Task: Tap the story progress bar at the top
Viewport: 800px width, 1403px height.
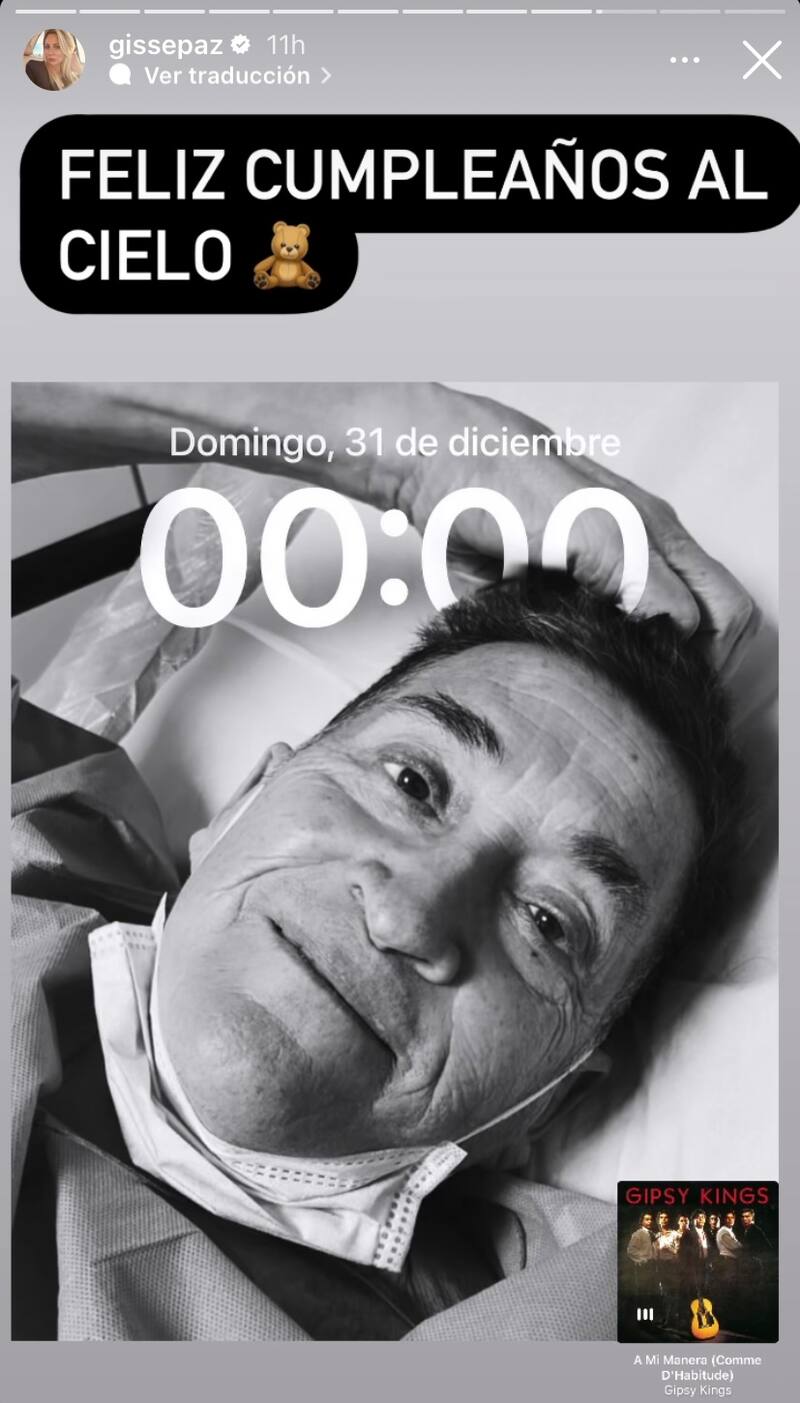Action: 400,10
